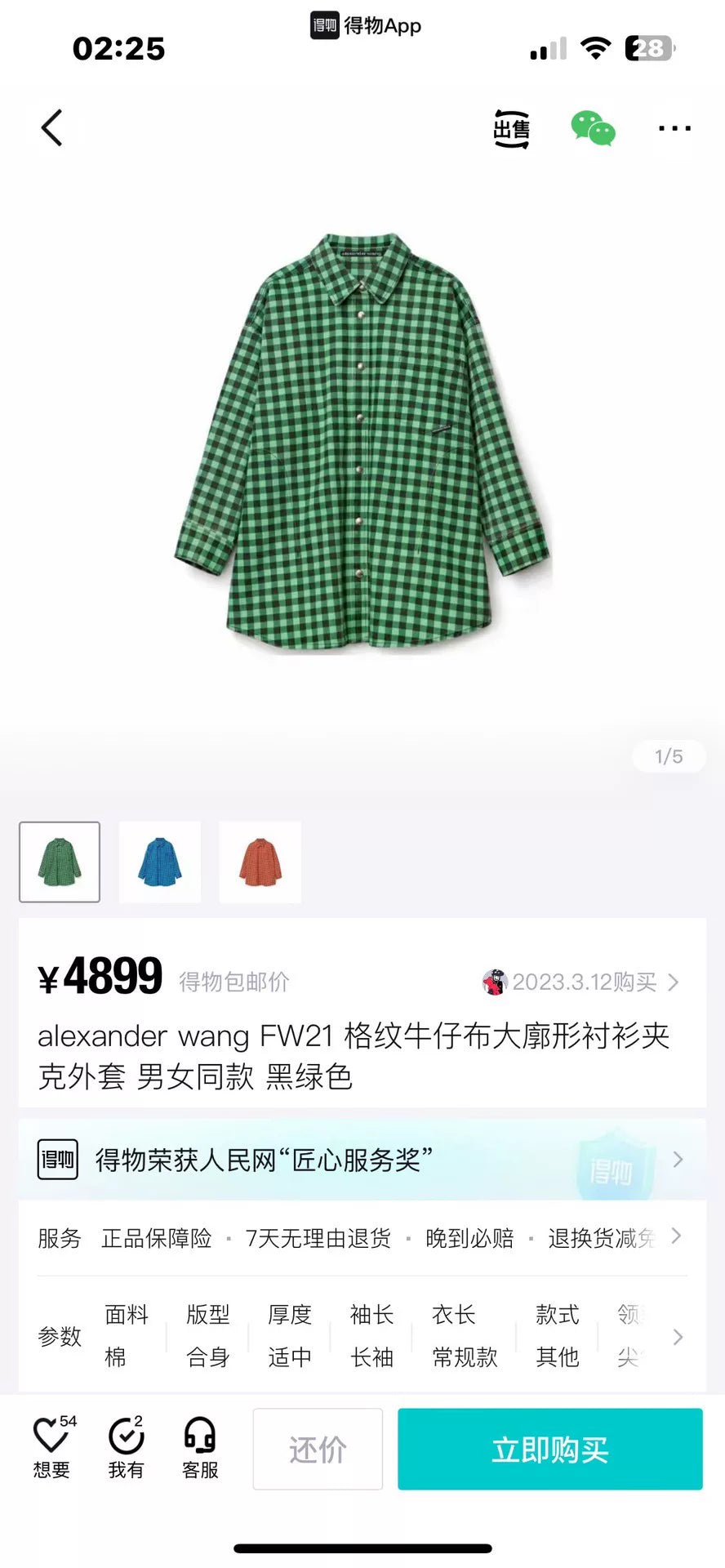This screenshot has height=1568, width=725.
Task: Select the green plaid shirt color option
Action: [x=60, y=862]
